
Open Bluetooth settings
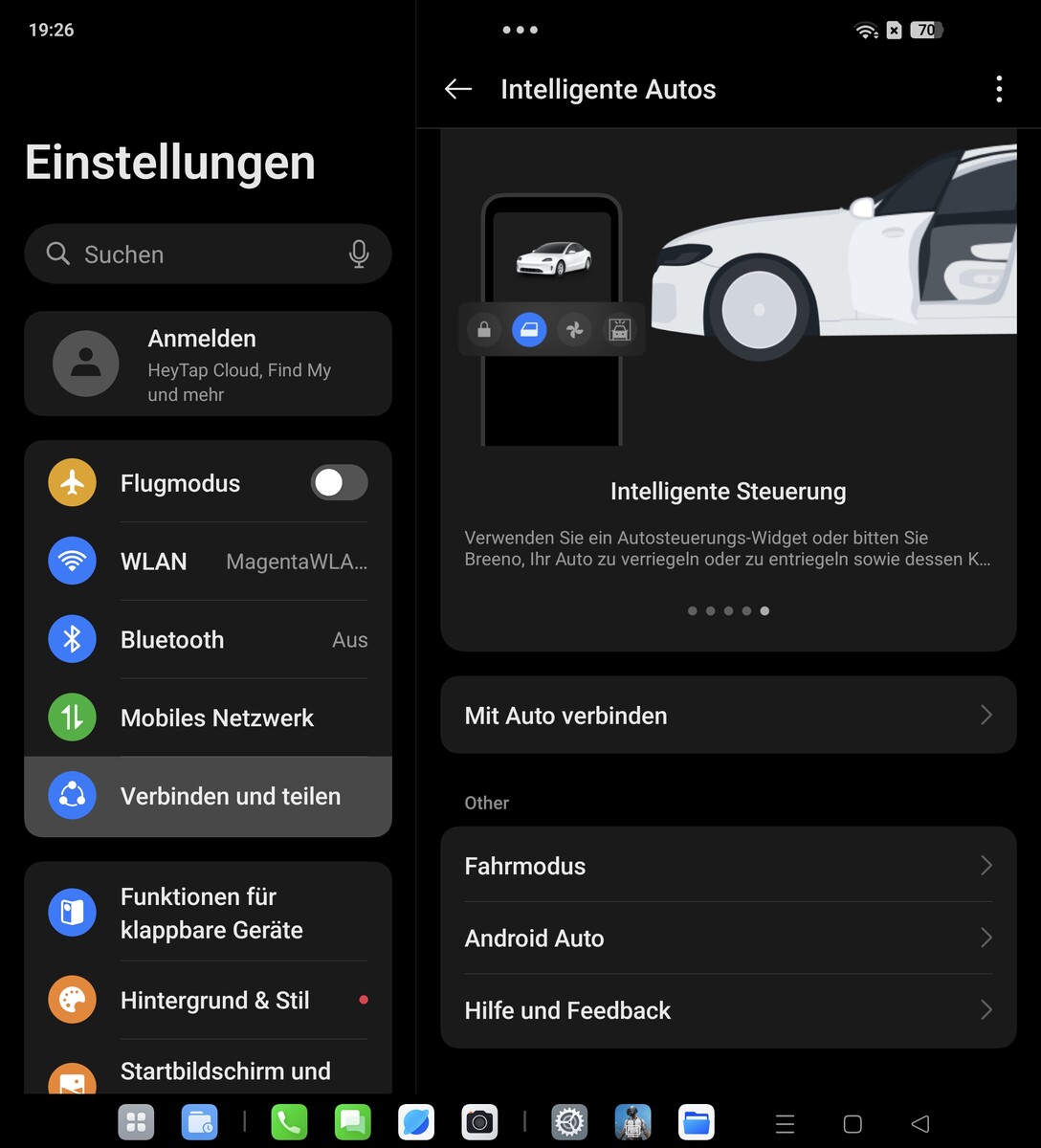coord(208,640)
